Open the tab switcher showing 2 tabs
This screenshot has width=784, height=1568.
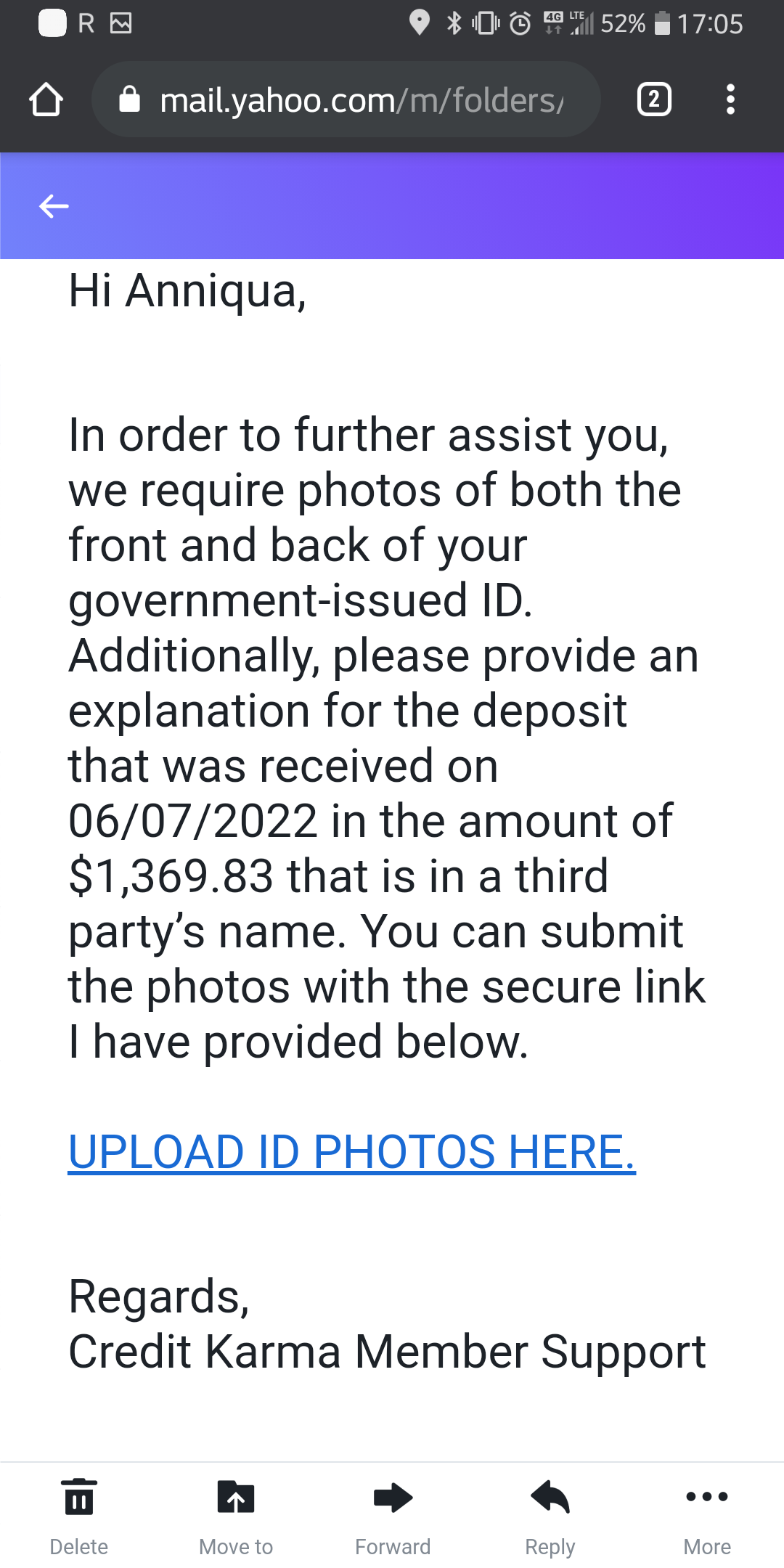(653, 99)
